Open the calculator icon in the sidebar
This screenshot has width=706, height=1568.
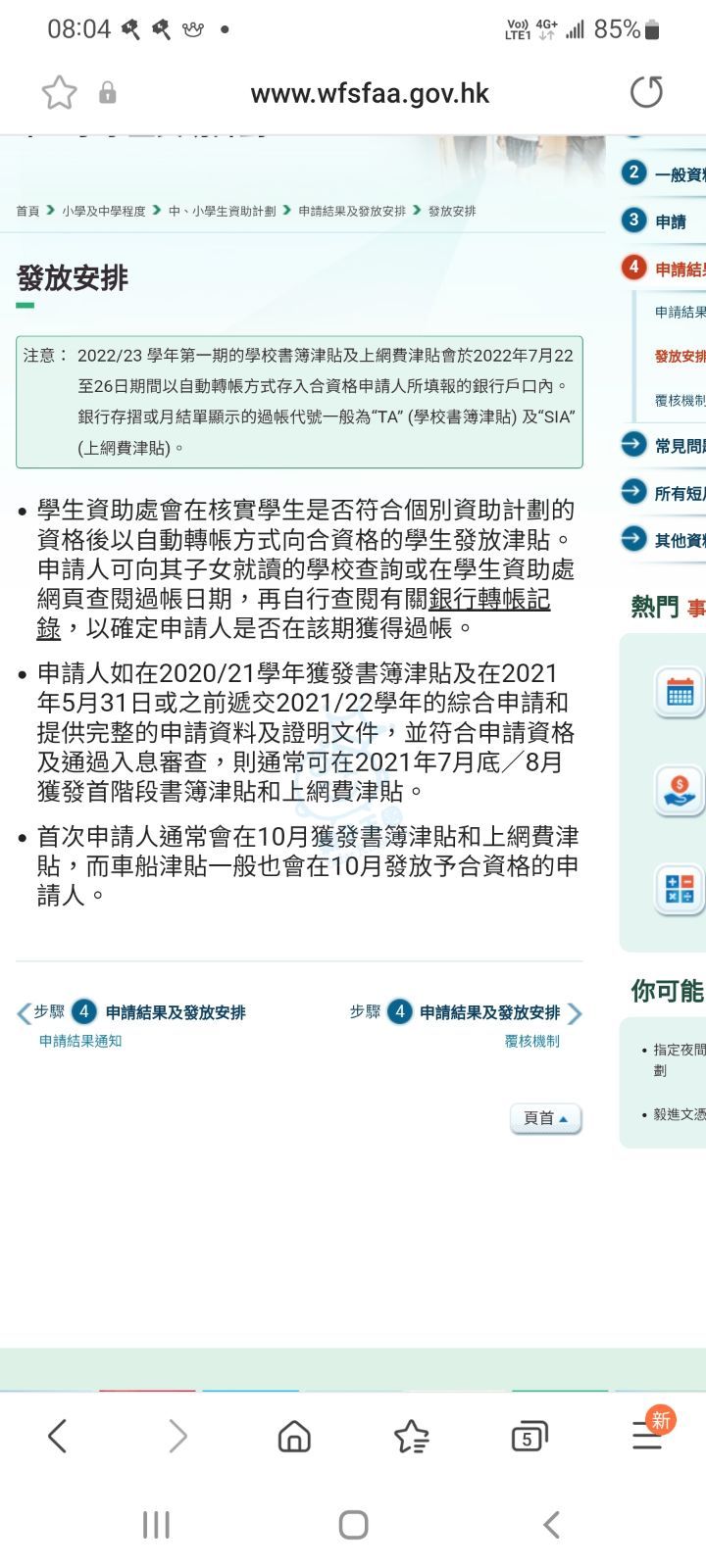click(679, 889)
